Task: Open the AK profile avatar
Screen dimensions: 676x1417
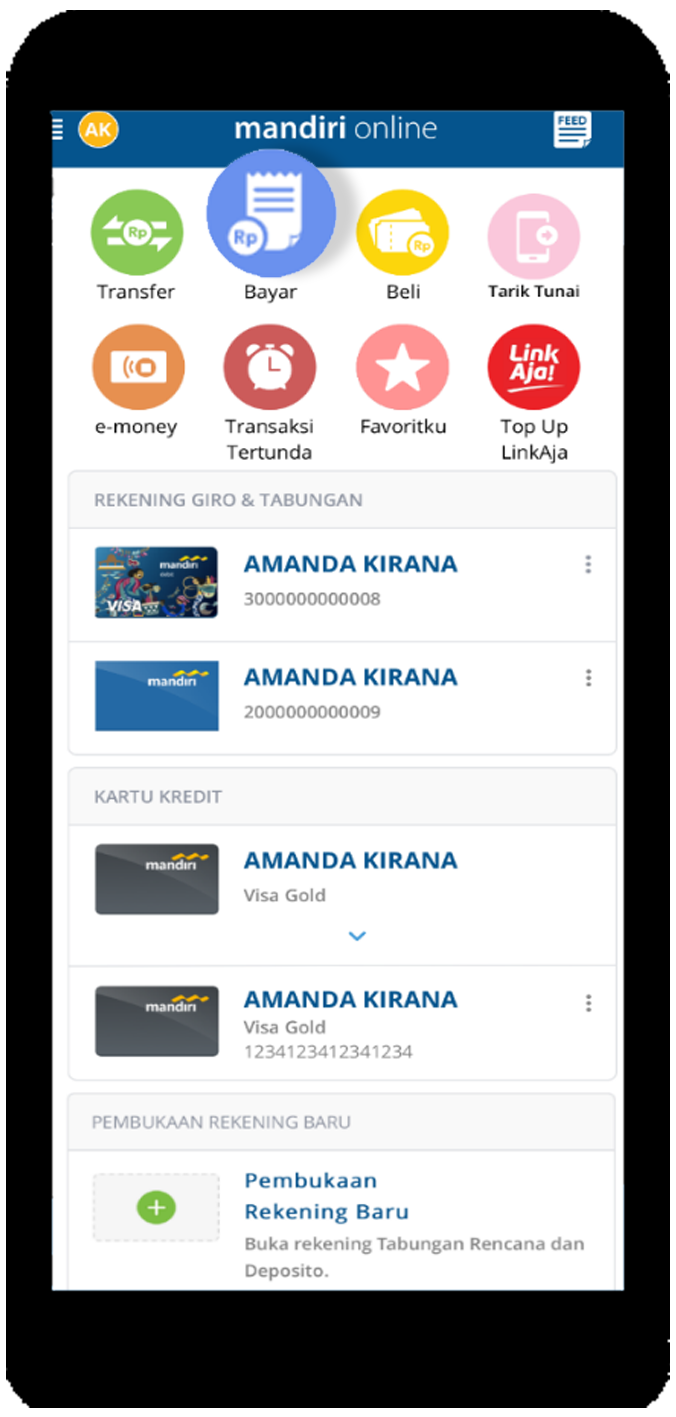Action: (x=98, y=129)
